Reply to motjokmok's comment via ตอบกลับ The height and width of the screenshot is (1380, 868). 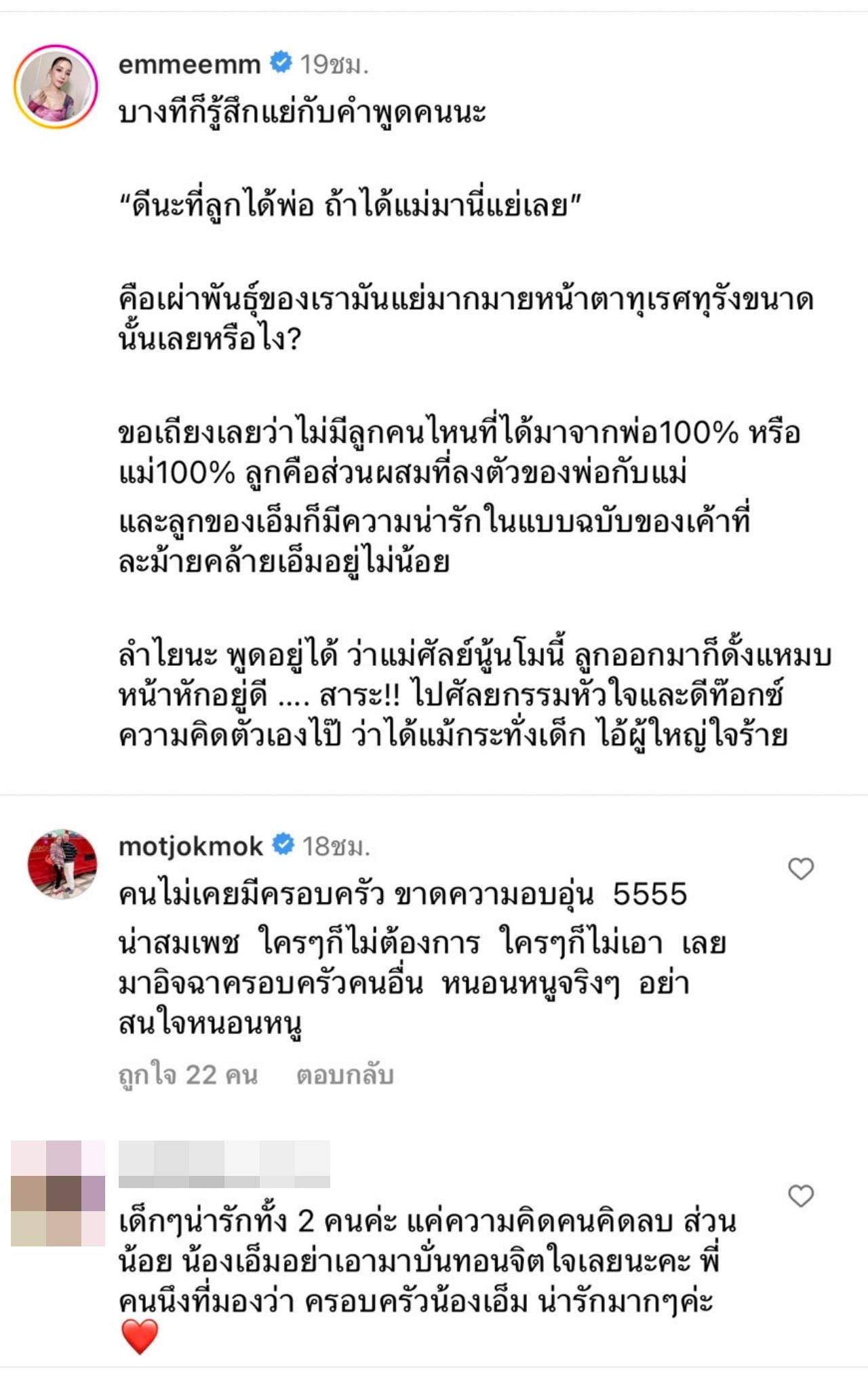click(x=344, y=1076)
